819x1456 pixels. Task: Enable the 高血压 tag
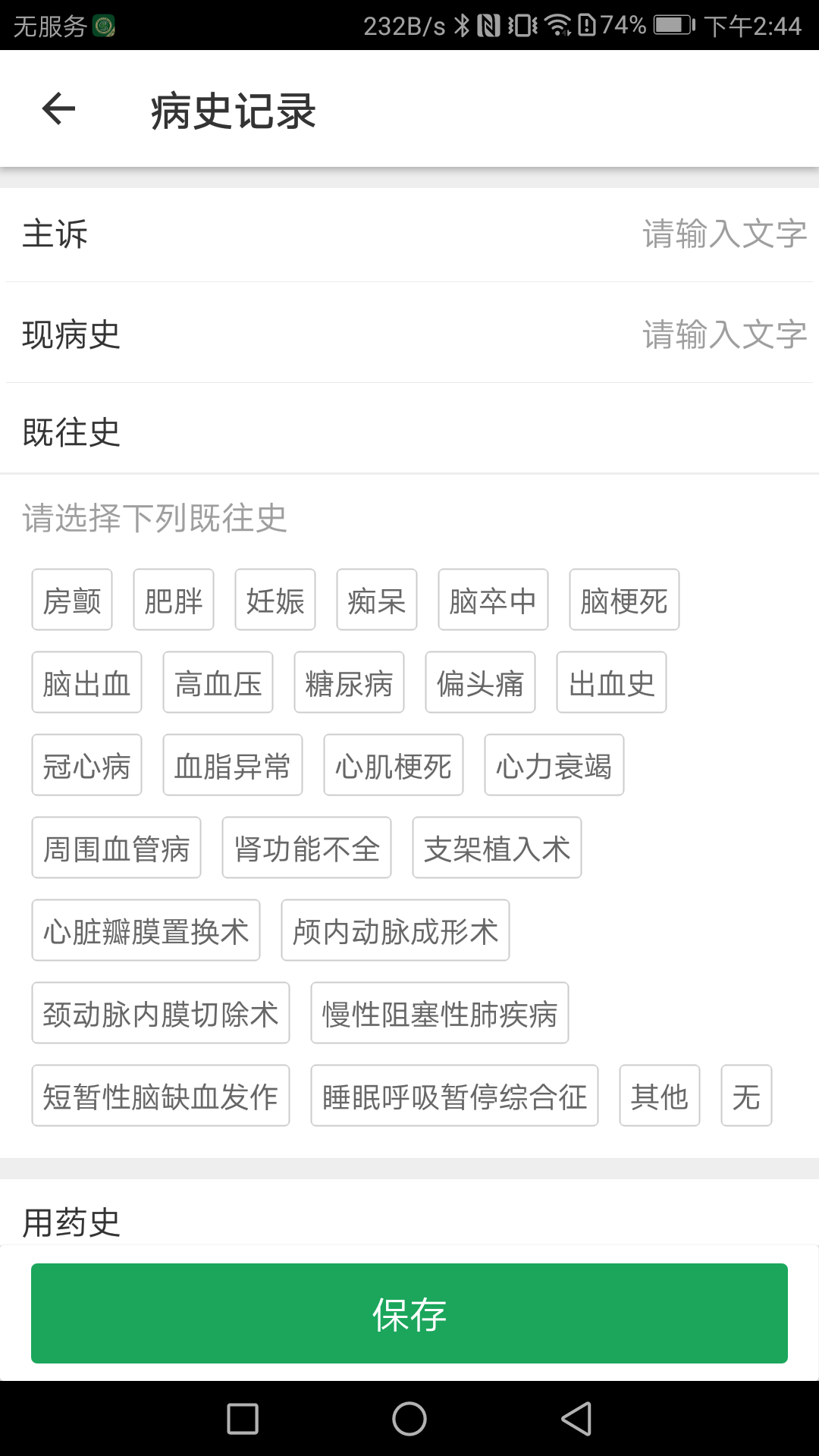pyautogui.click(x=218, y=682)
